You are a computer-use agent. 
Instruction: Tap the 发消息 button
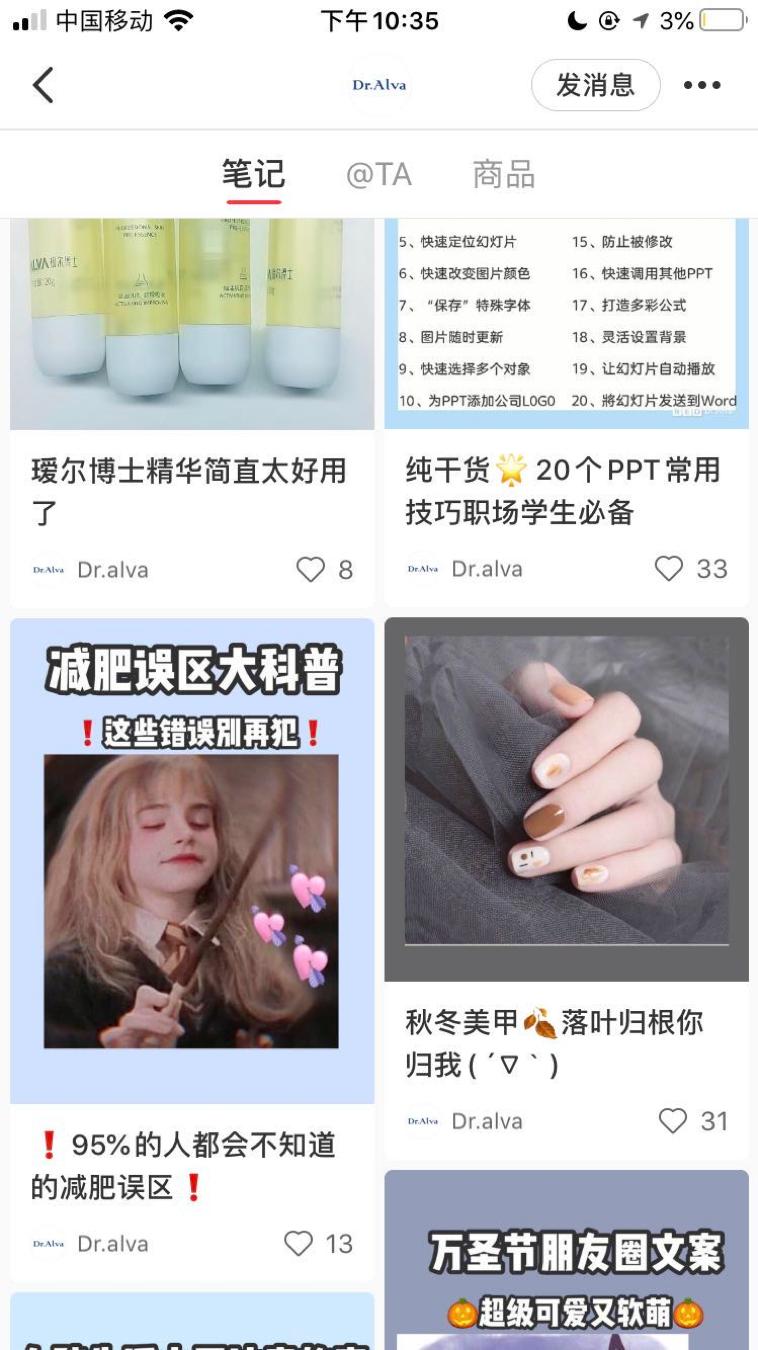pyautogui.click(x=595, y=85)
